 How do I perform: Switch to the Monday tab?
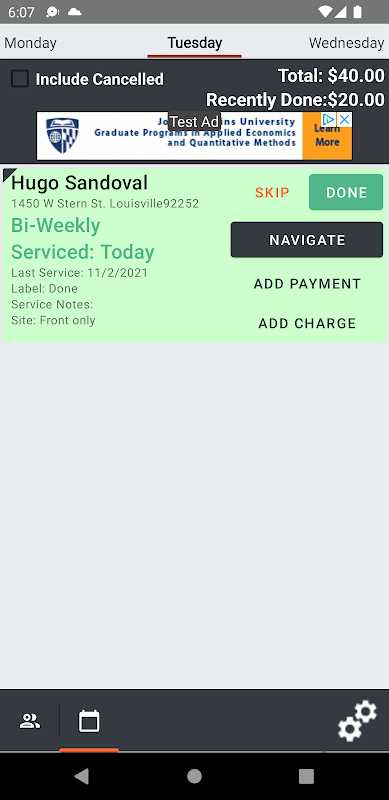[x=30, y=43]
